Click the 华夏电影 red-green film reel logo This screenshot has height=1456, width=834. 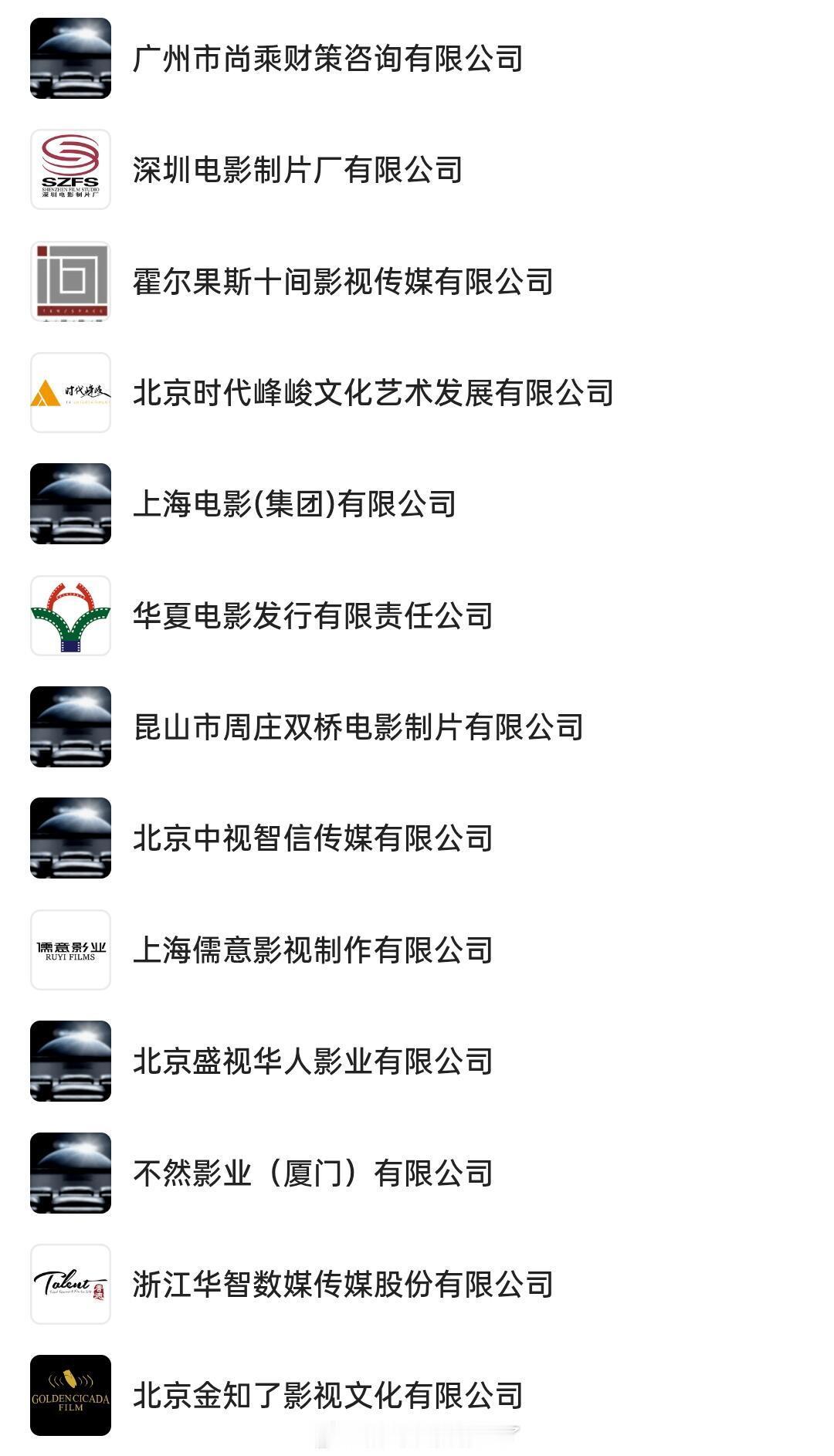click(x=69, y=614)
